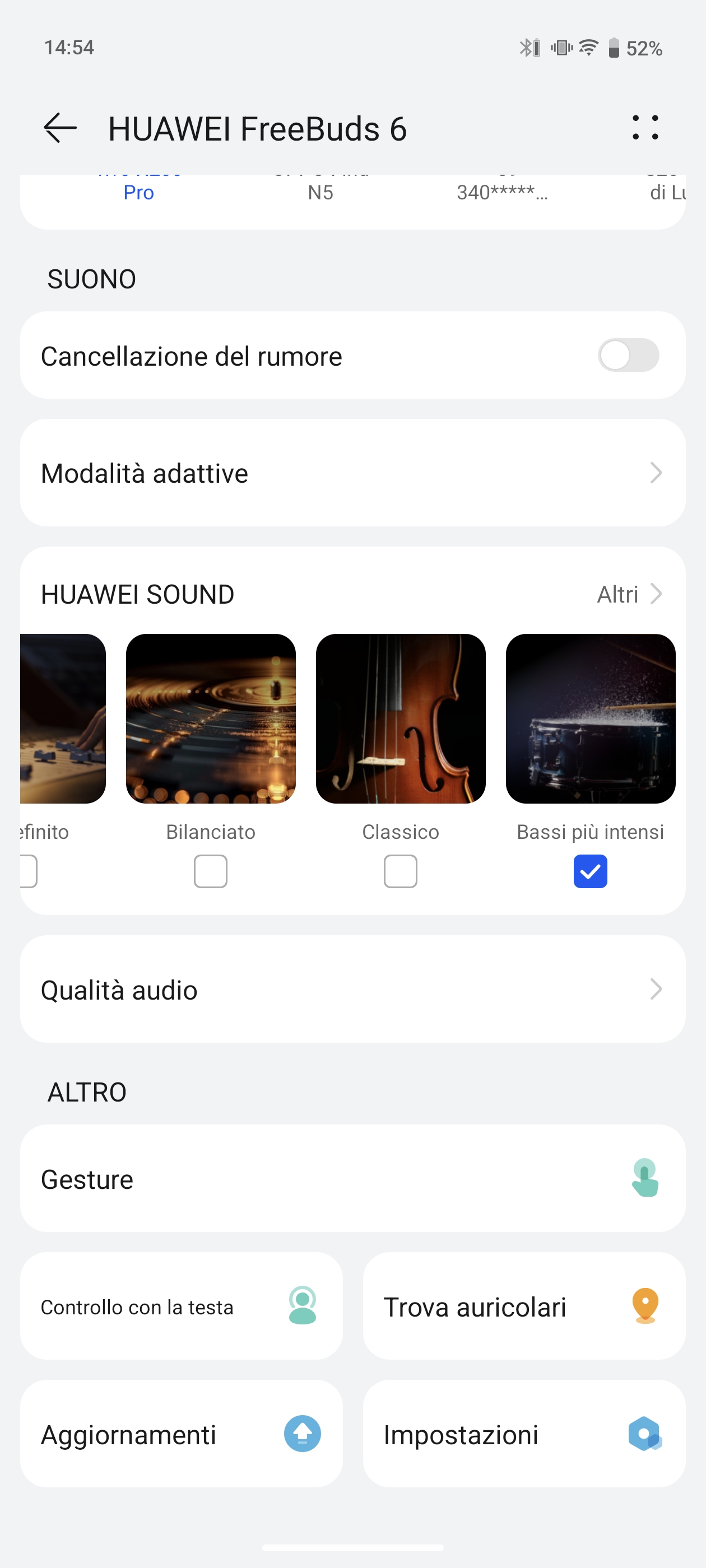Open the Impostazioni card

[x=524, y=1434]
